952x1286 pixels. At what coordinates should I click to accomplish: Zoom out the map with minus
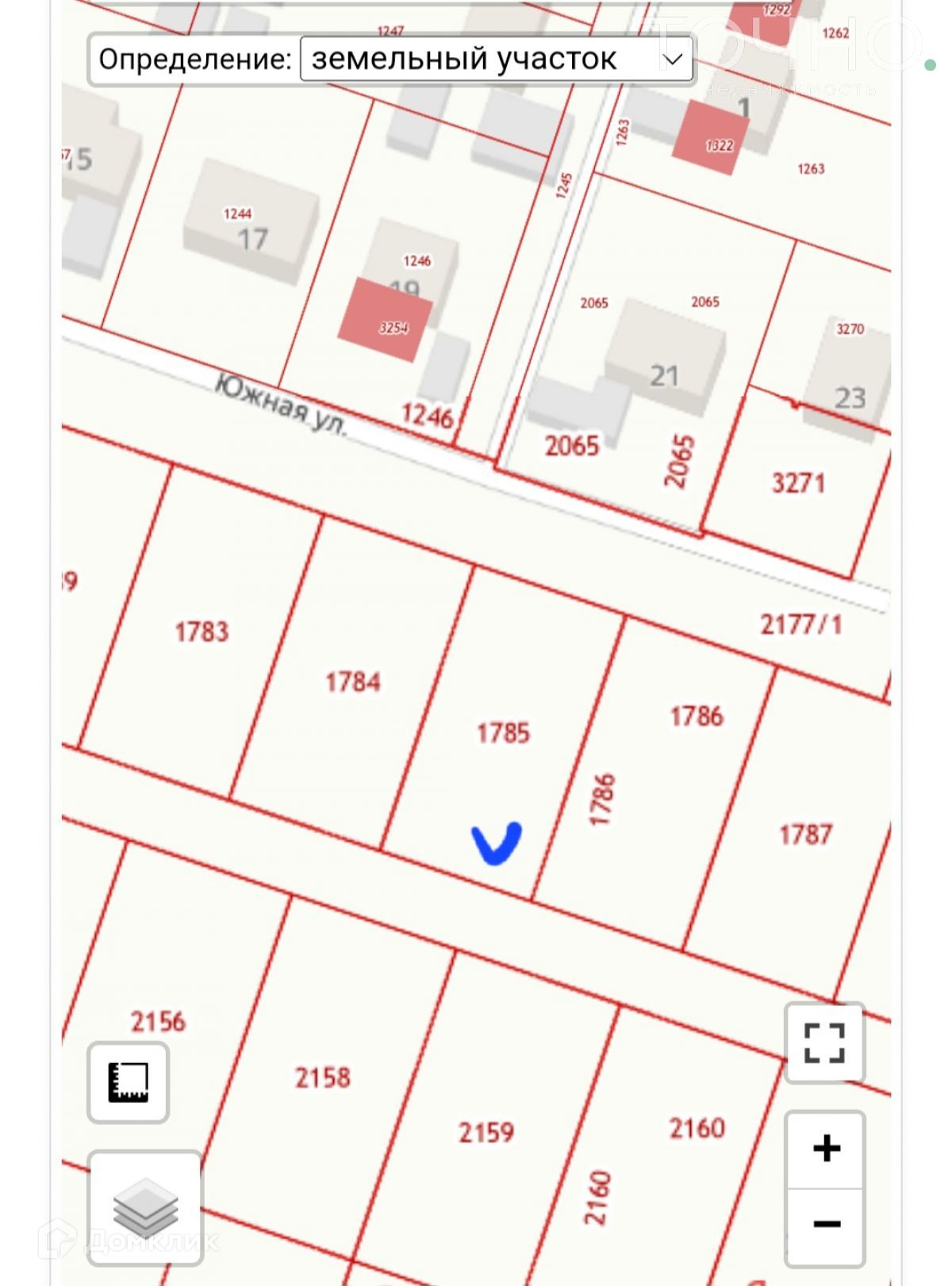(x=825, y=1224)
